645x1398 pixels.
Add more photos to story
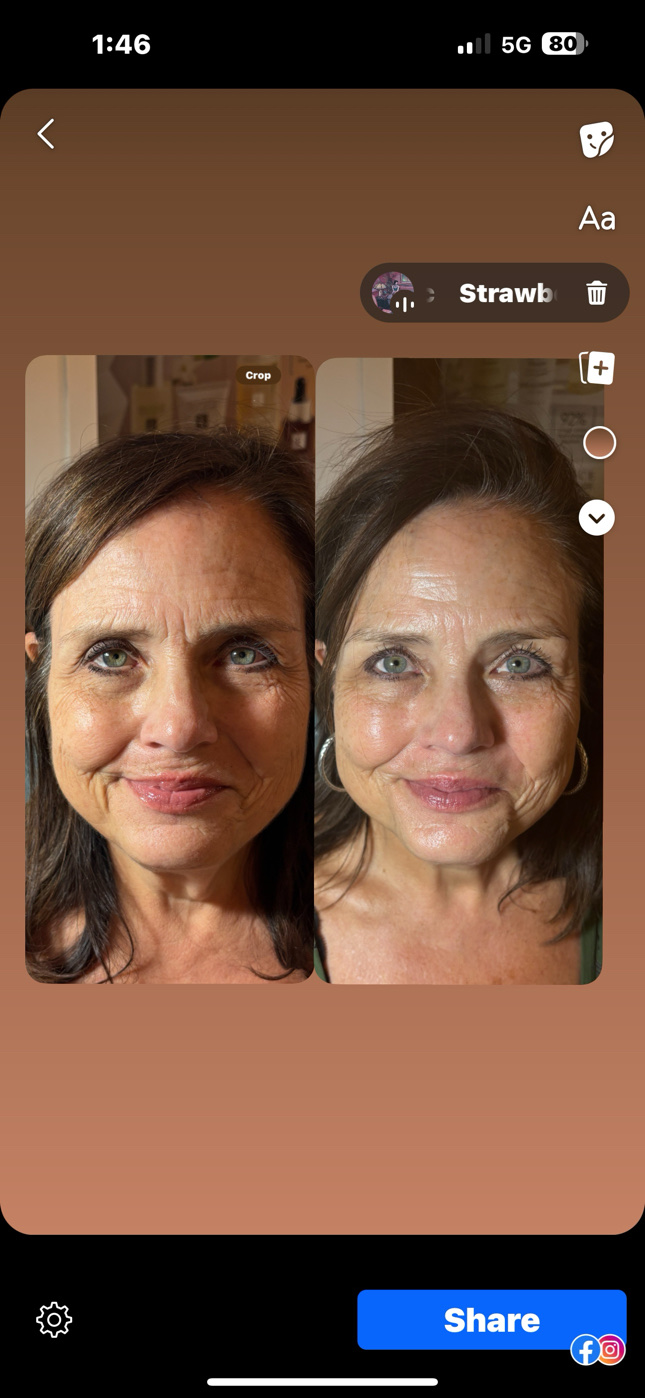pos(597,368)
